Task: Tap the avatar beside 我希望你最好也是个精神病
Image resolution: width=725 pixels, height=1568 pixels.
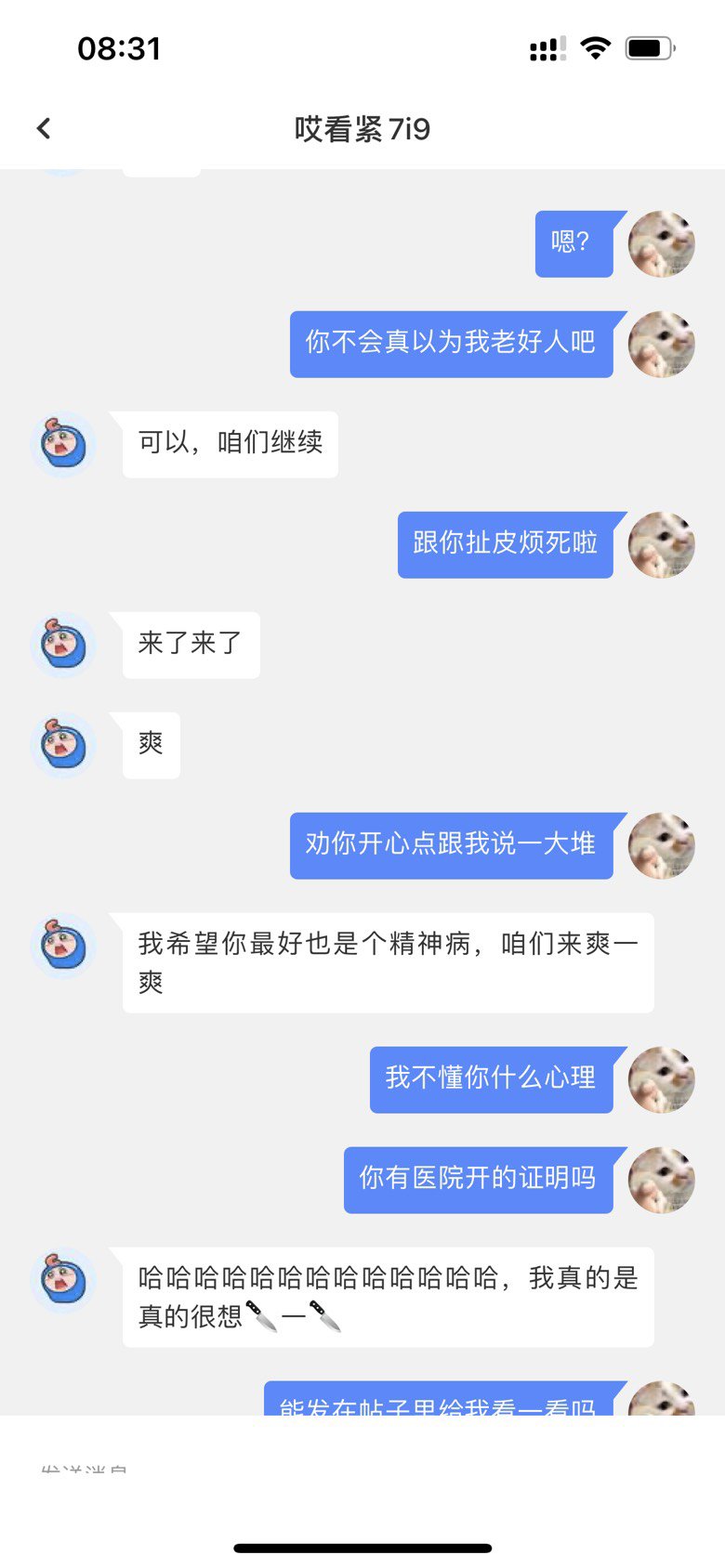Action: coord(63,946)
